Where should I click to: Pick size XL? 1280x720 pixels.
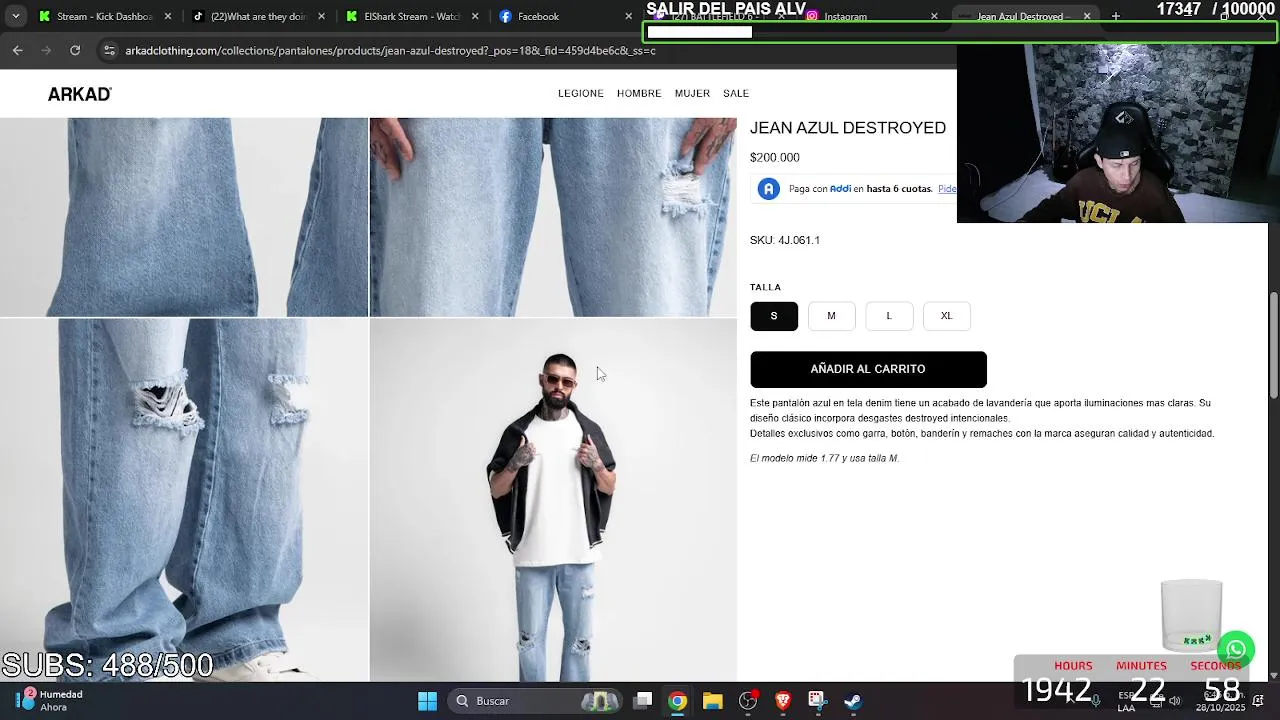pyautogui.click(x=946, y=316)
